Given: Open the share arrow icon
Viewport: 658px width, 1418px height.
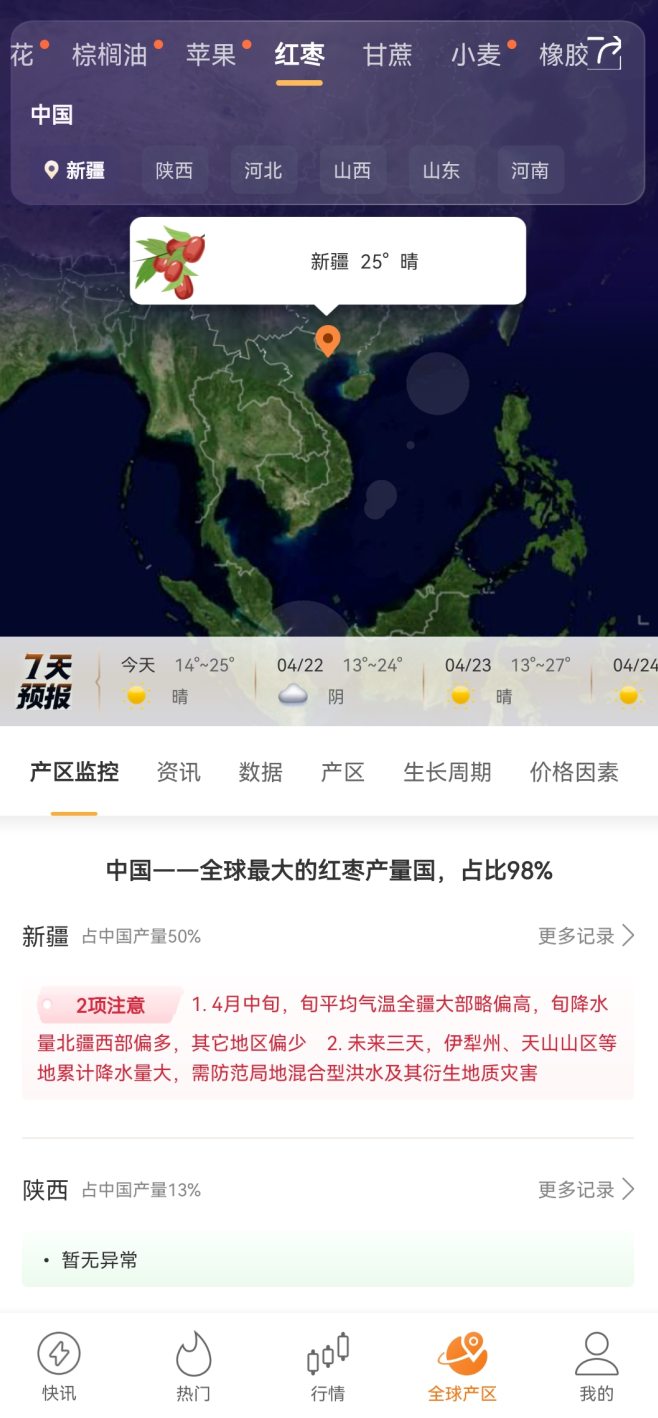Looking at the screenshot, I should (605, 52).
